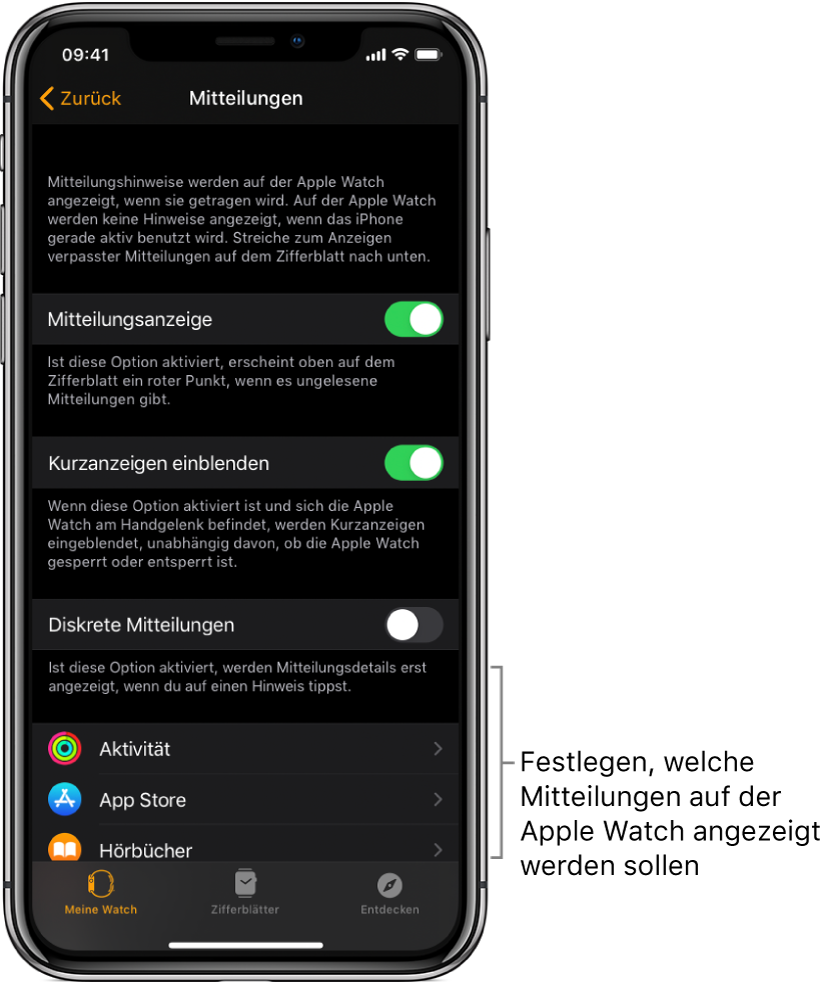Viewport: 830px width, 984px height.
Task: Go back using the Zurück button
Action: pyautogui.click(x=80, y=98)
